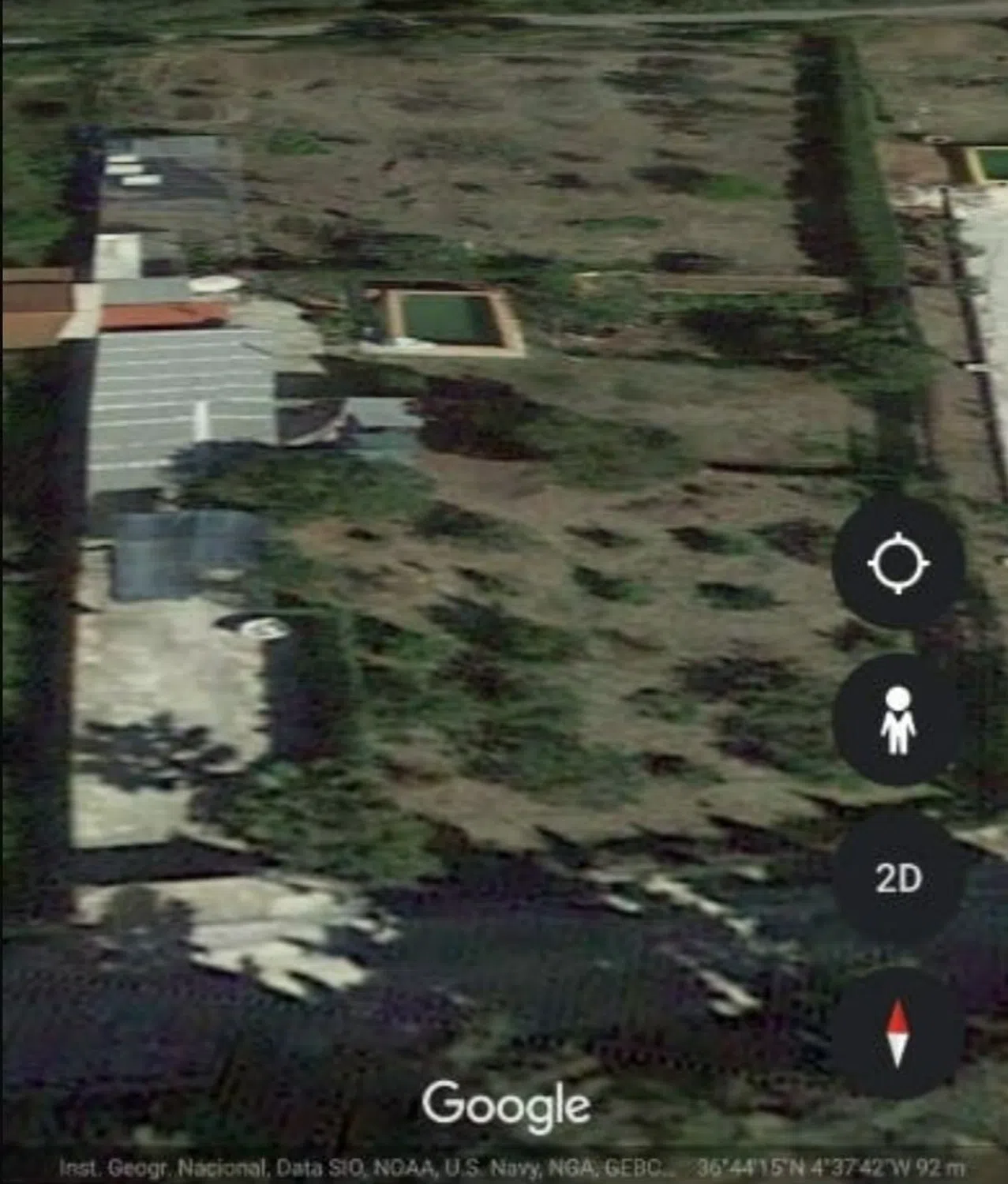This screenshot has width=1008, height=1184.
Task: Center map on my location
Action: coord(898,564)
